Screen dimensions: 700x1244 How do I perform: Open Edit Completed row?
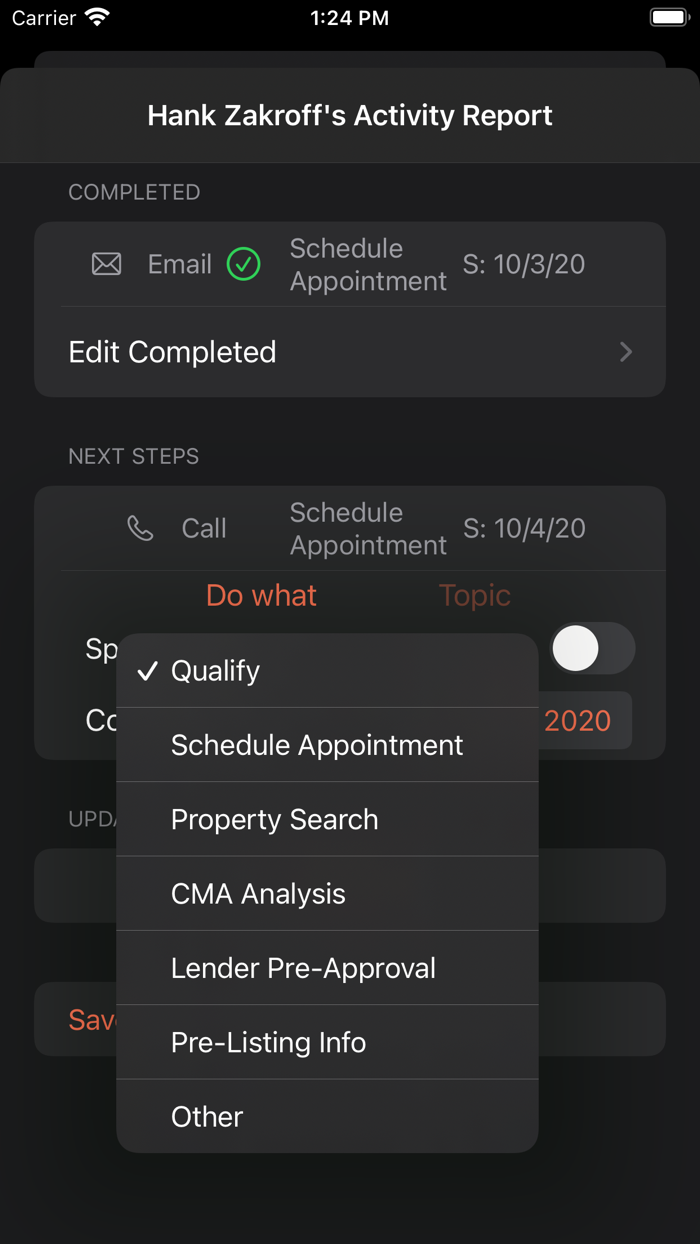tap(349, 352)
